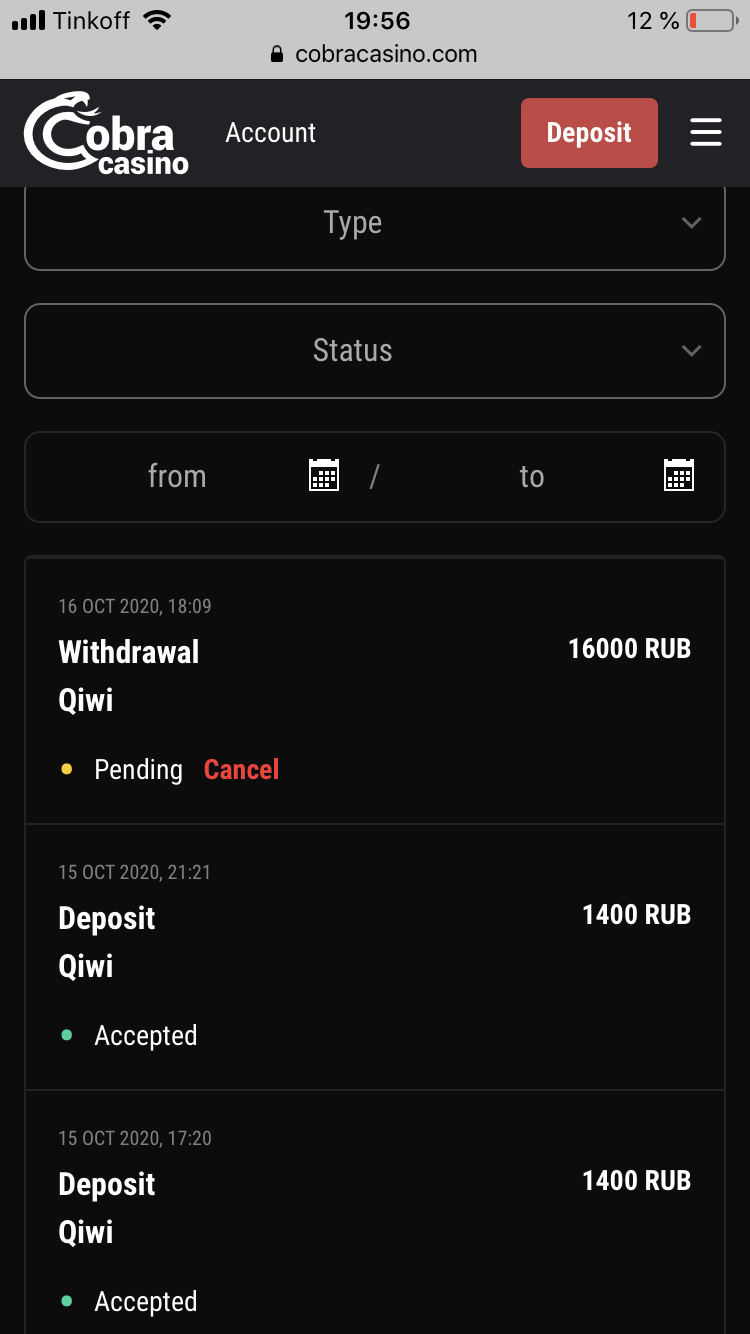
Task: Open the Account section link
Action: [271, 133]
